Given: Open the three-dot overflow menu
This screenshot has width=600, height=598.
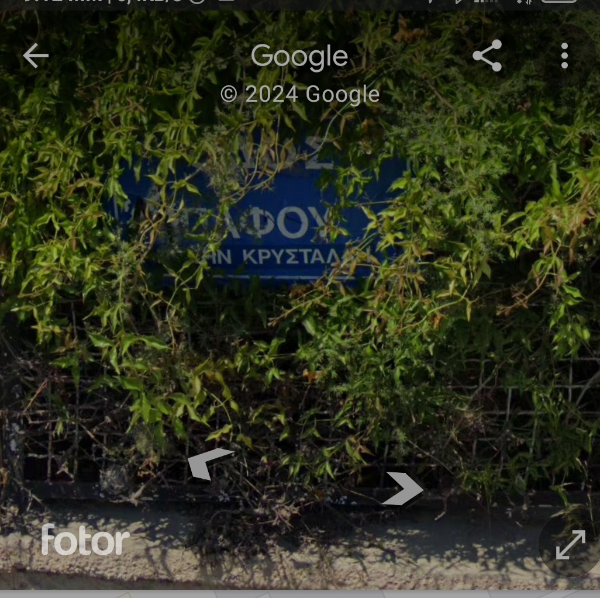Looking at the screenshot, I should click(564, 56).
